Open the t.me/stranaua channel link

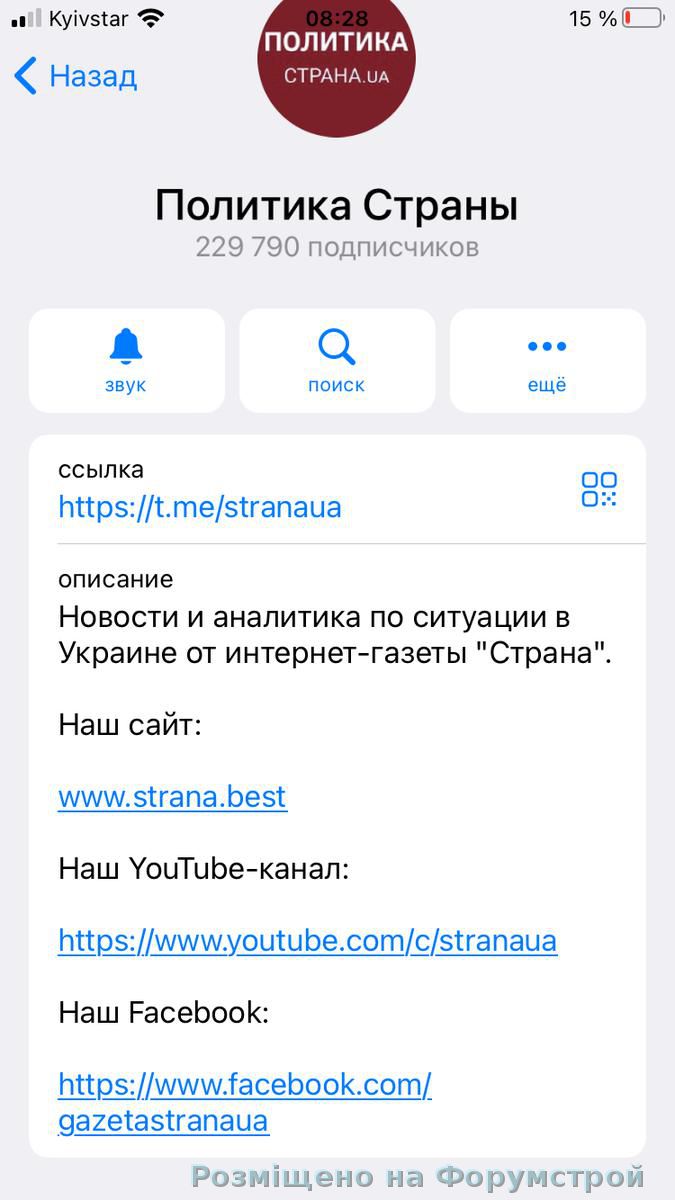coord(200,507)
